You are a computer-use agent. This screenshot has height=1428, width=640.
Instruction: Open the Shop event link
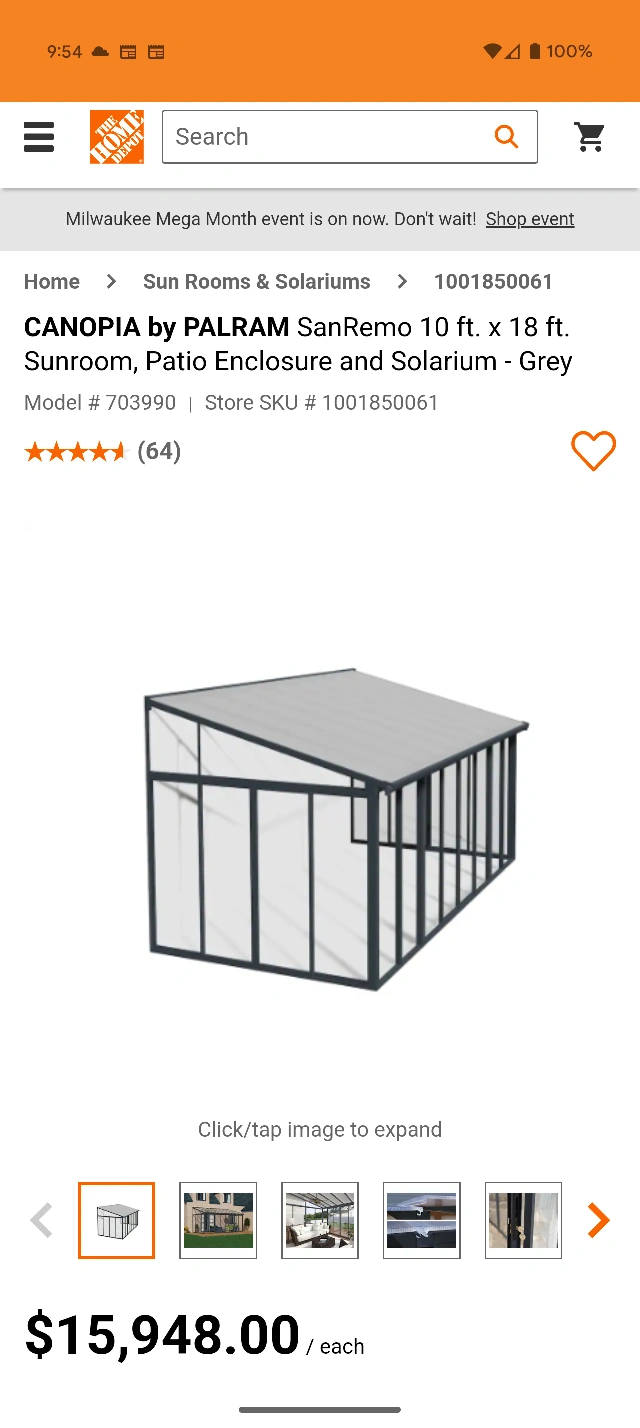[530, 219]
